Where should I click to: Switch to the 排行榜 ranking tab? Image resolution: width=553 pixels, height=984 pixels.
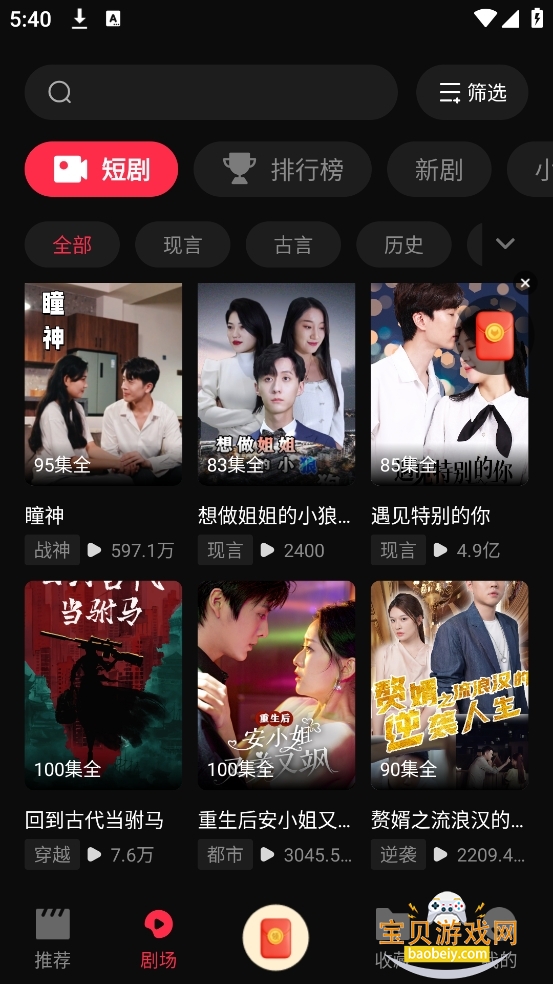point(282,169)
